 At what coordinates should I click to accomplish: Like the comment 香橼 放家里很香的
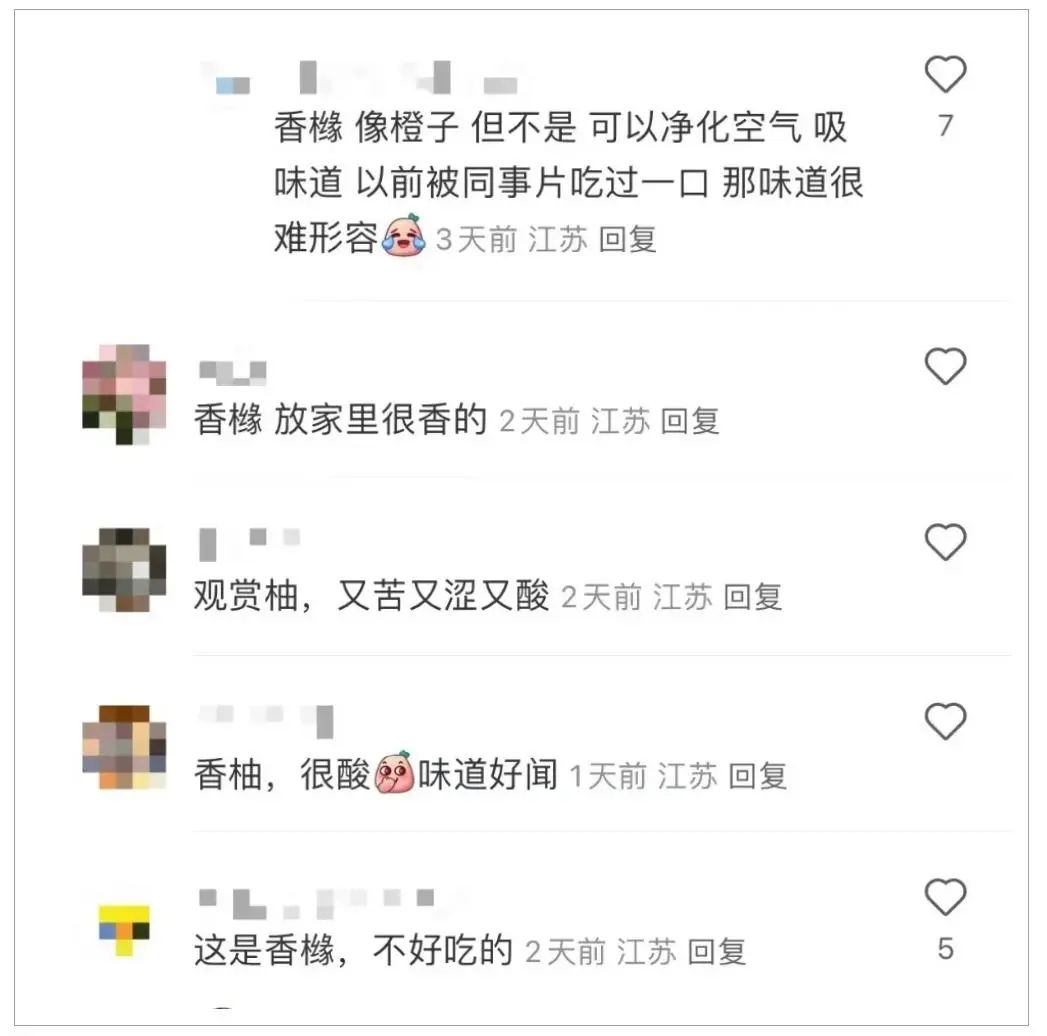click(944, 367)
